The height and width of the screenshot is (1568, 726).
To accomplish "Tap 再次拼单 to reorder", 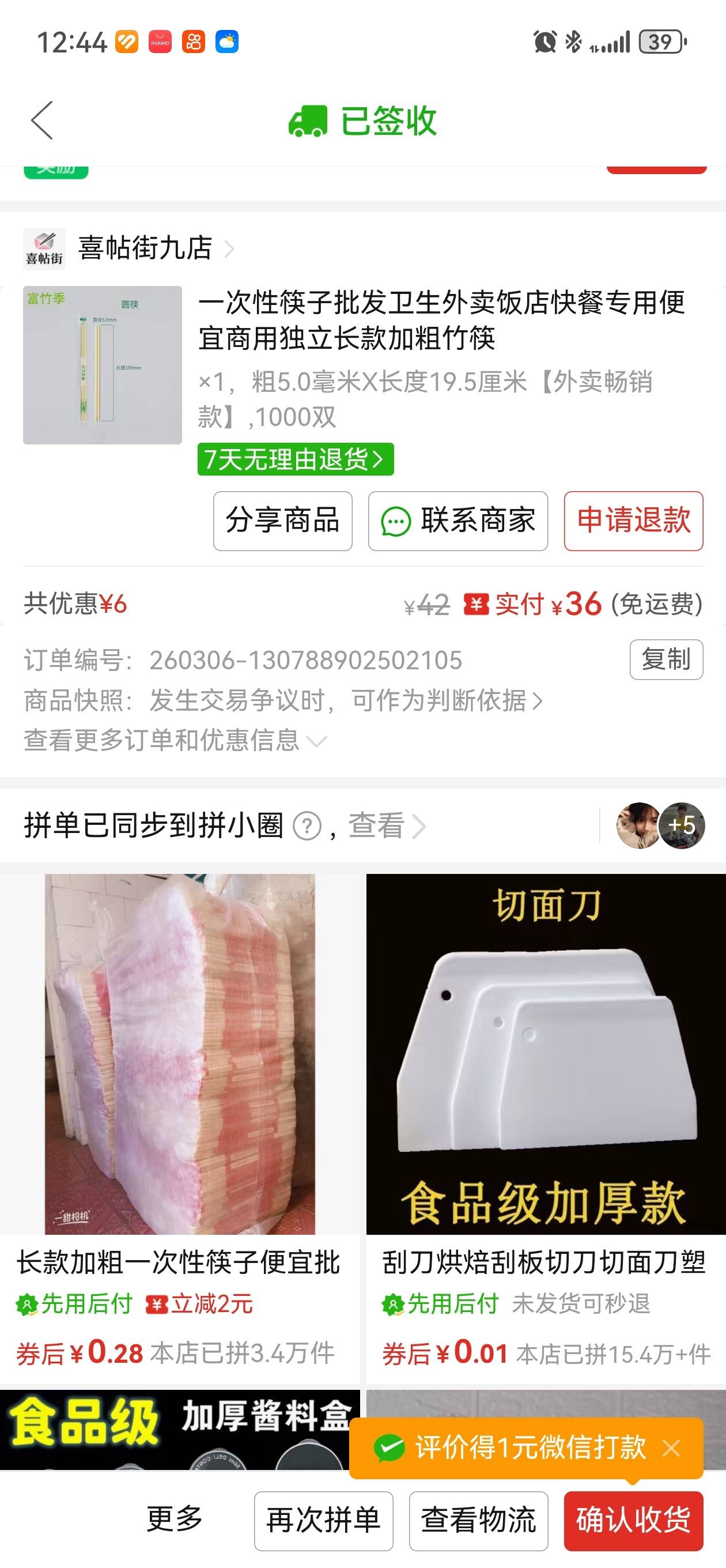I will tap(323, 1521).
